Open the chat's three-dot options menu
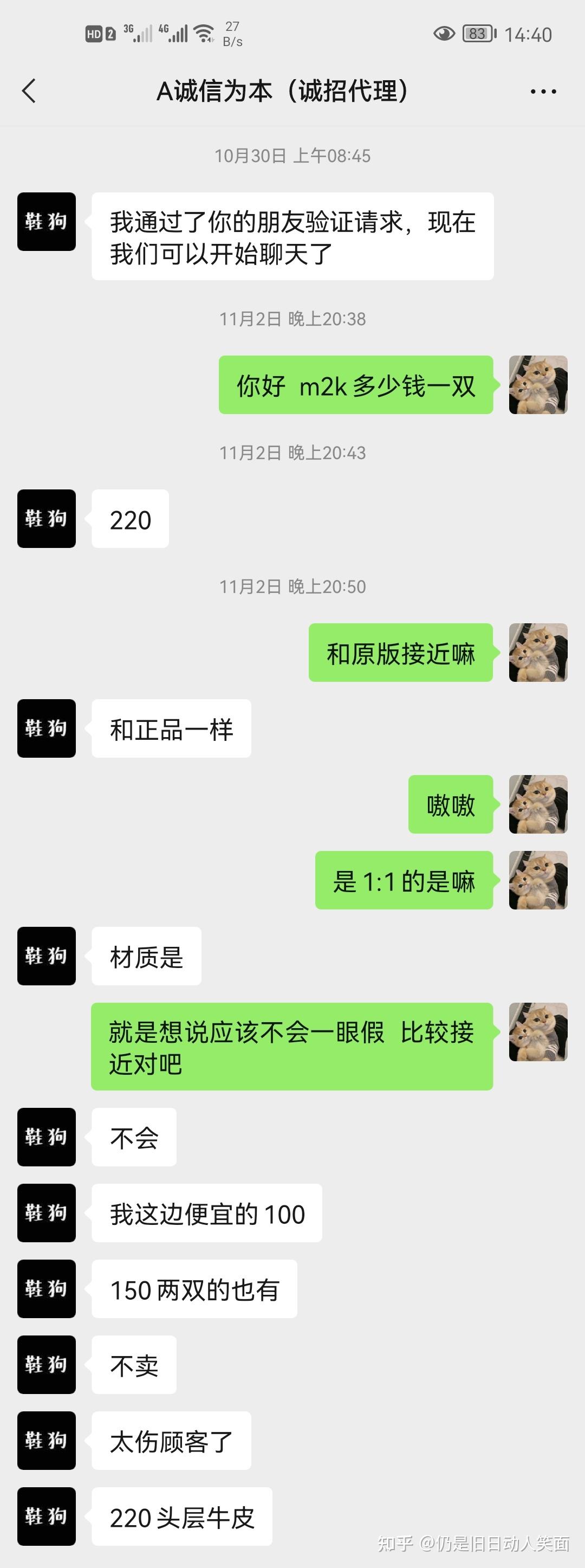 click(x=542, y=92)
